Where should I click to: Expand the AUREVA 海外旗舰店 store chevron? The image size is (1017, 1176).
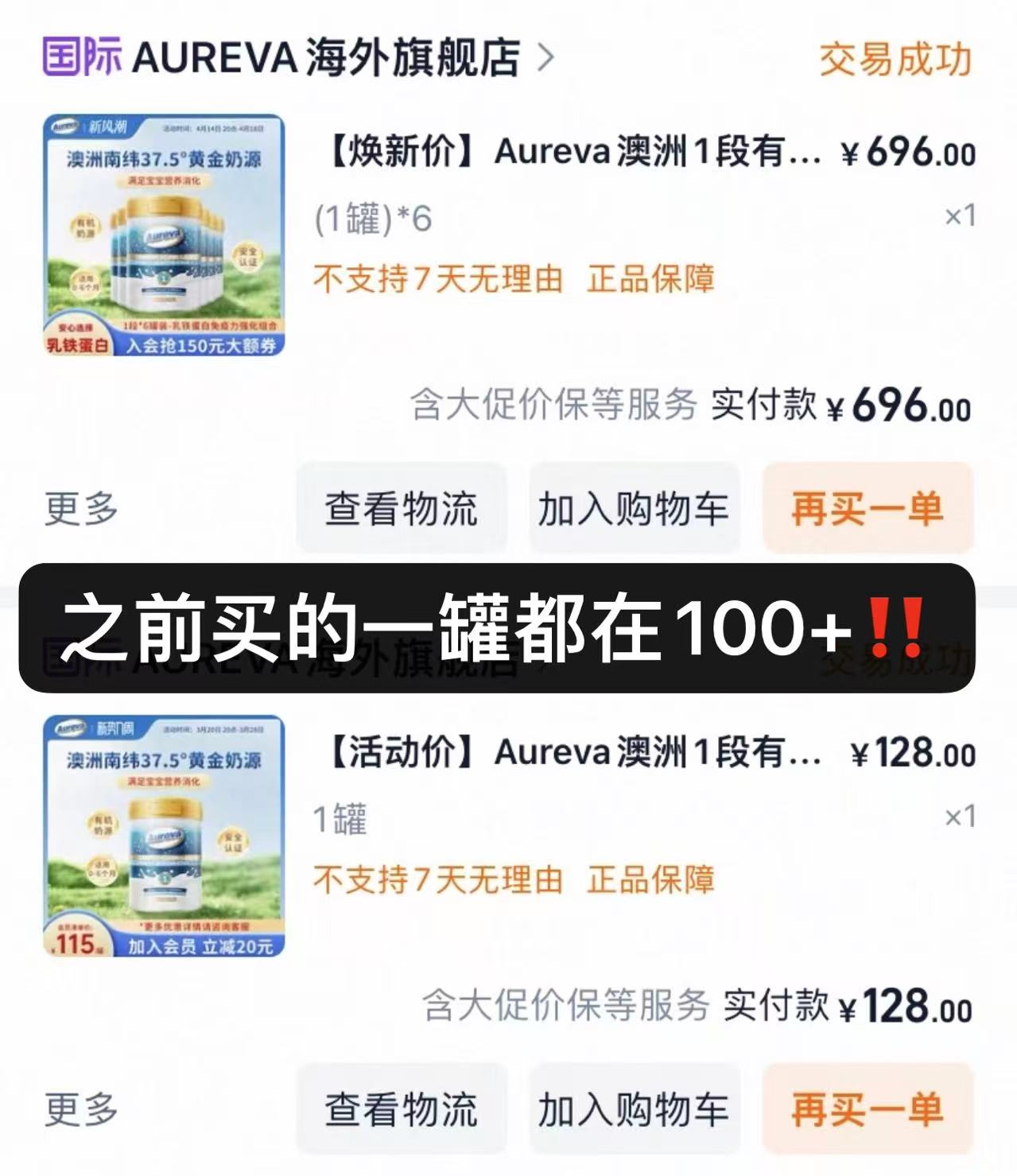550,57
